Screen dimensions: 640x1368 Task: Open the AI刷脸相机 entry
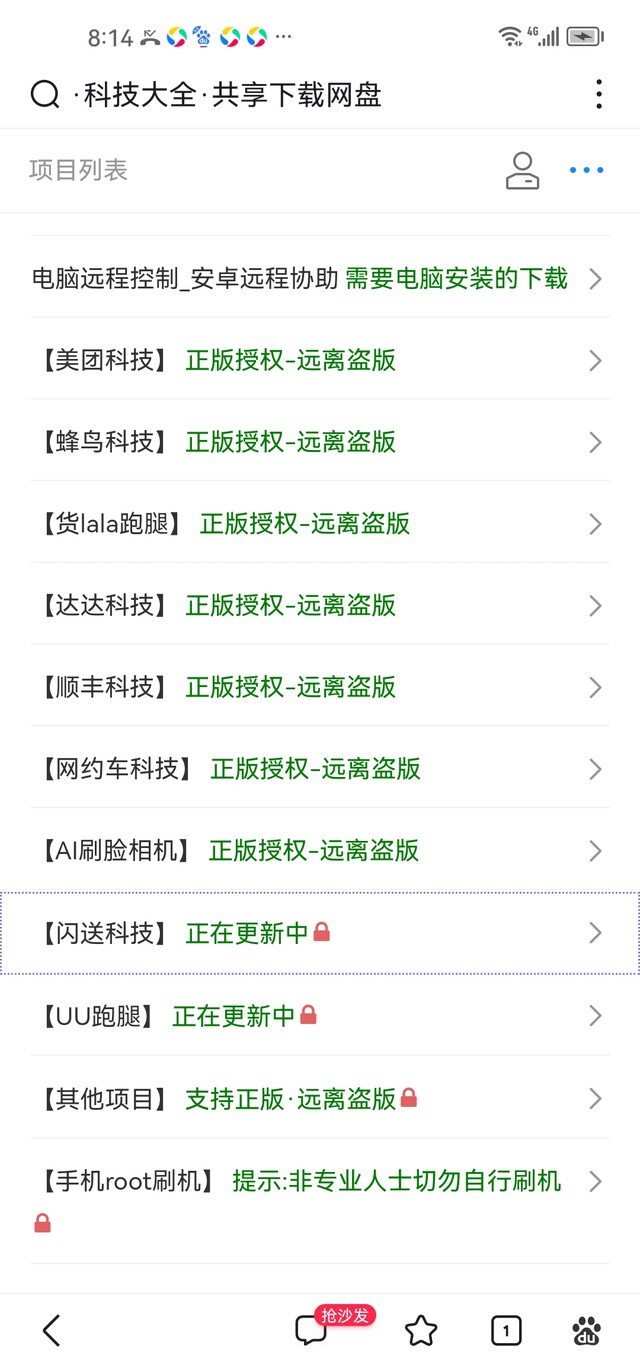pos(320,851)
